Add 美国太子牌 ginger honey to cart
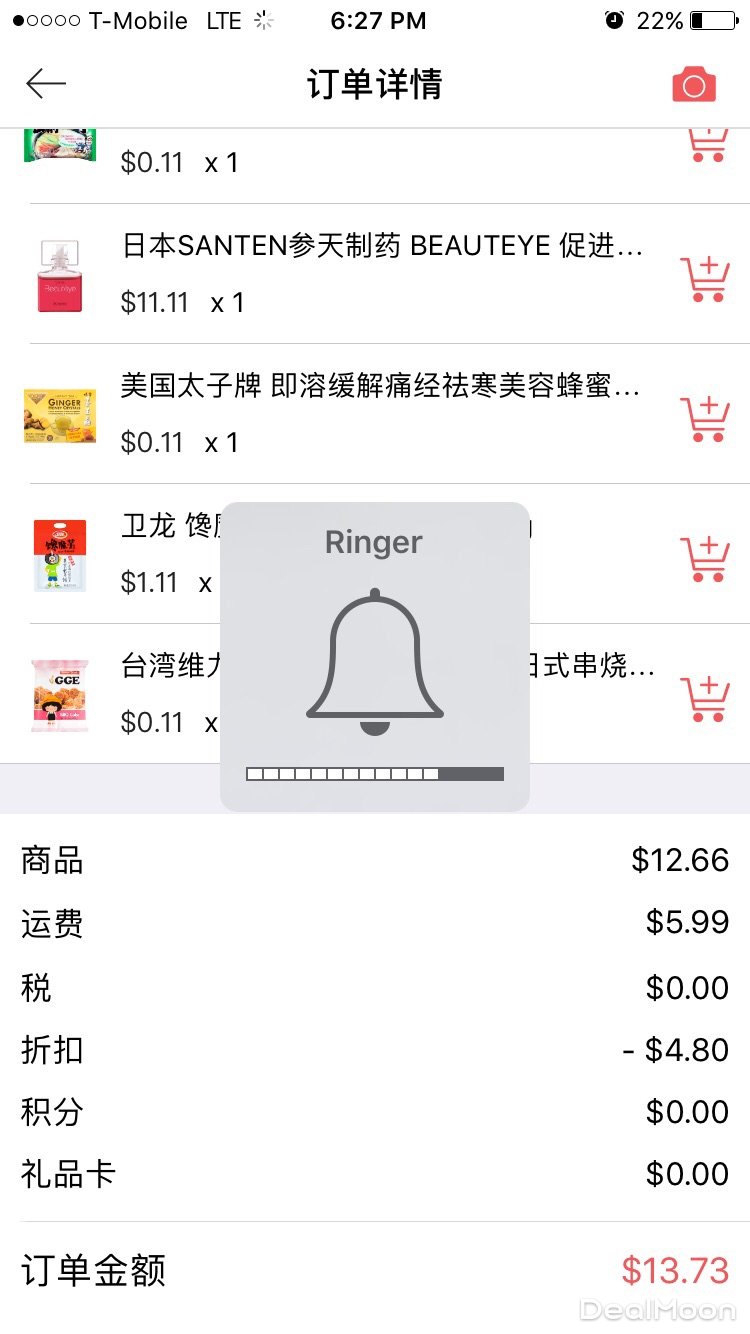The width and height of the screenshot is (750, 1334). coord(704,419)
